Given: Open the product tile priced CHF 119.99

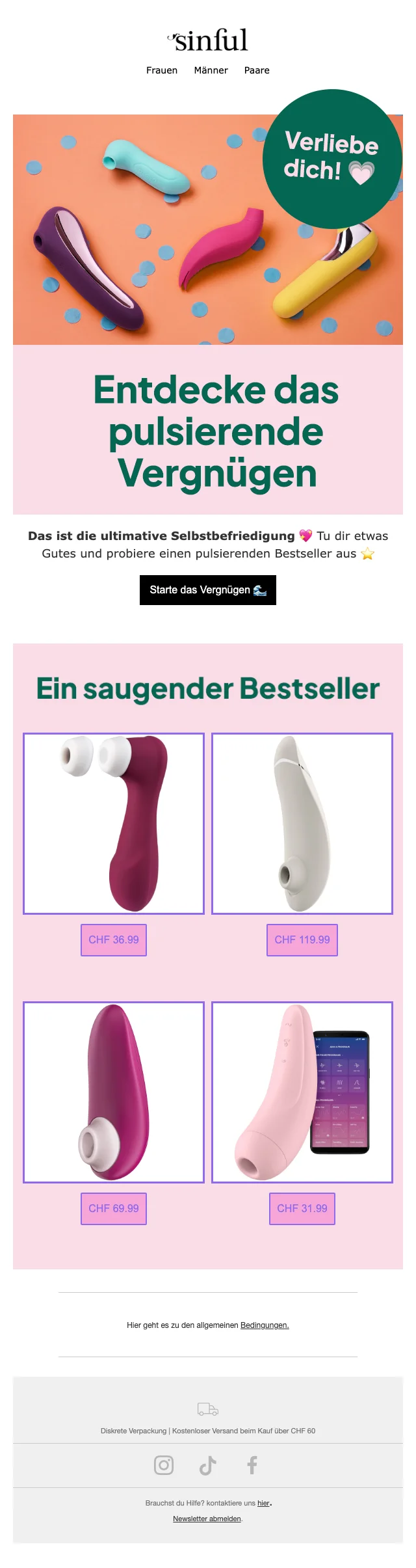Looking at the screenshot, I should [302, 824].
